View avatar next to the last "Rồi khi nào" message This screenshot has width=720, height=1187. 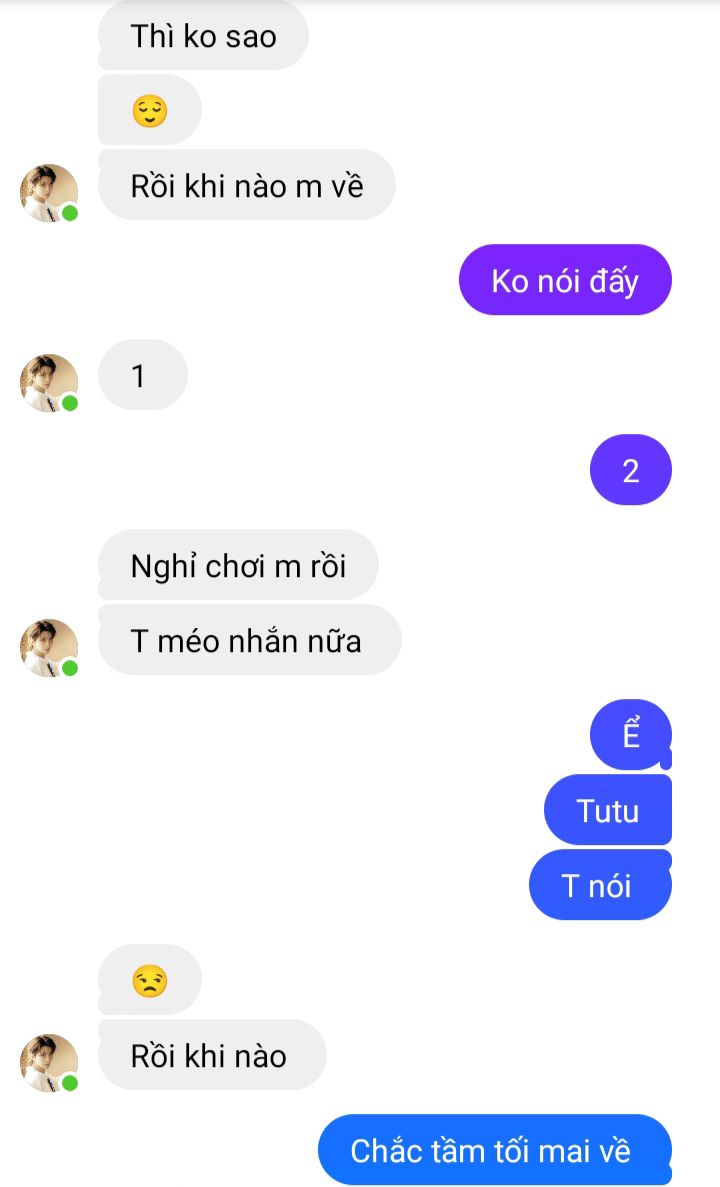(x=49, y=1063)
